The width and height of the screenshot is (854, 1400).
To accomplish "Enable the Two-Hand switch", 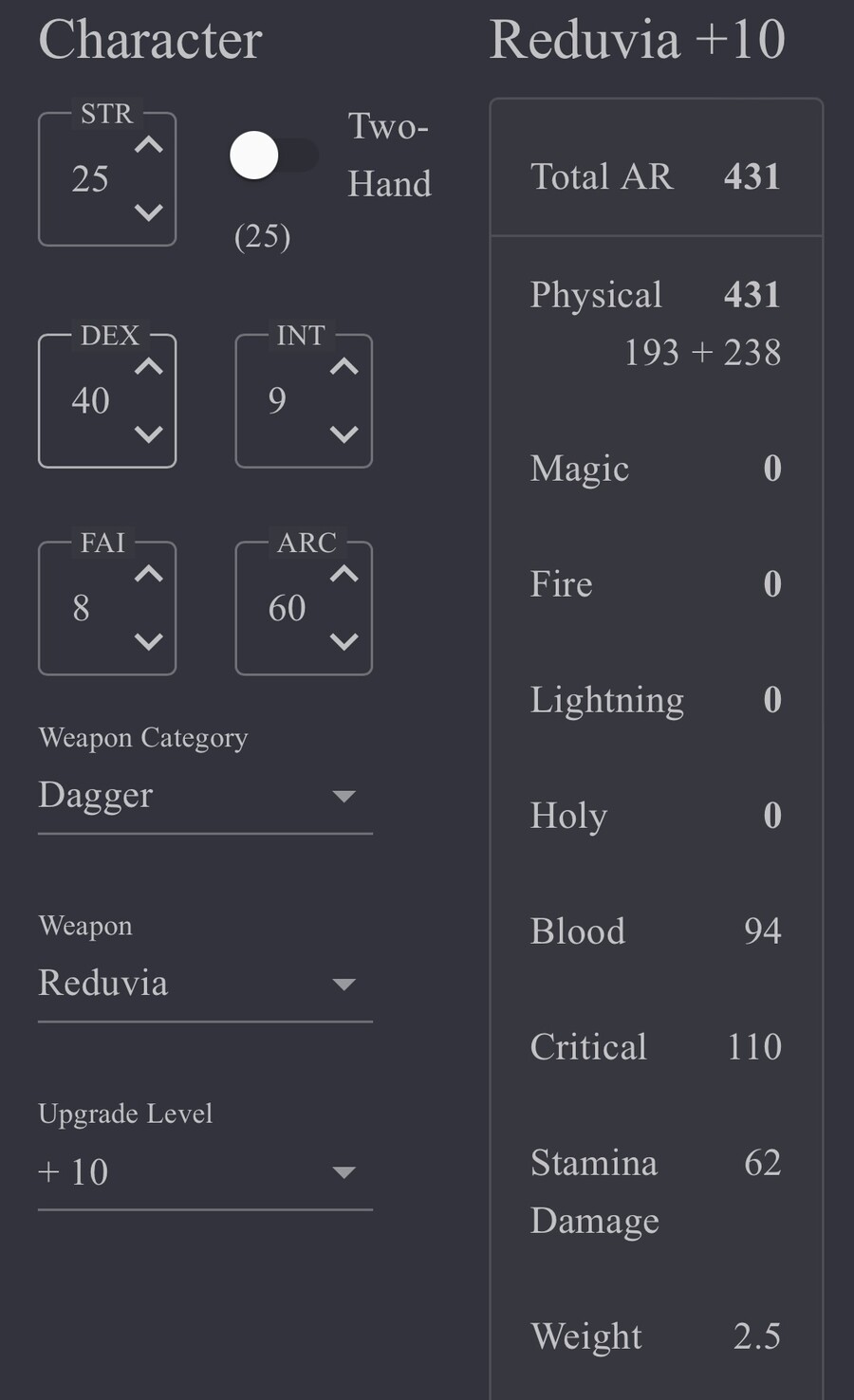I will 272,156.
